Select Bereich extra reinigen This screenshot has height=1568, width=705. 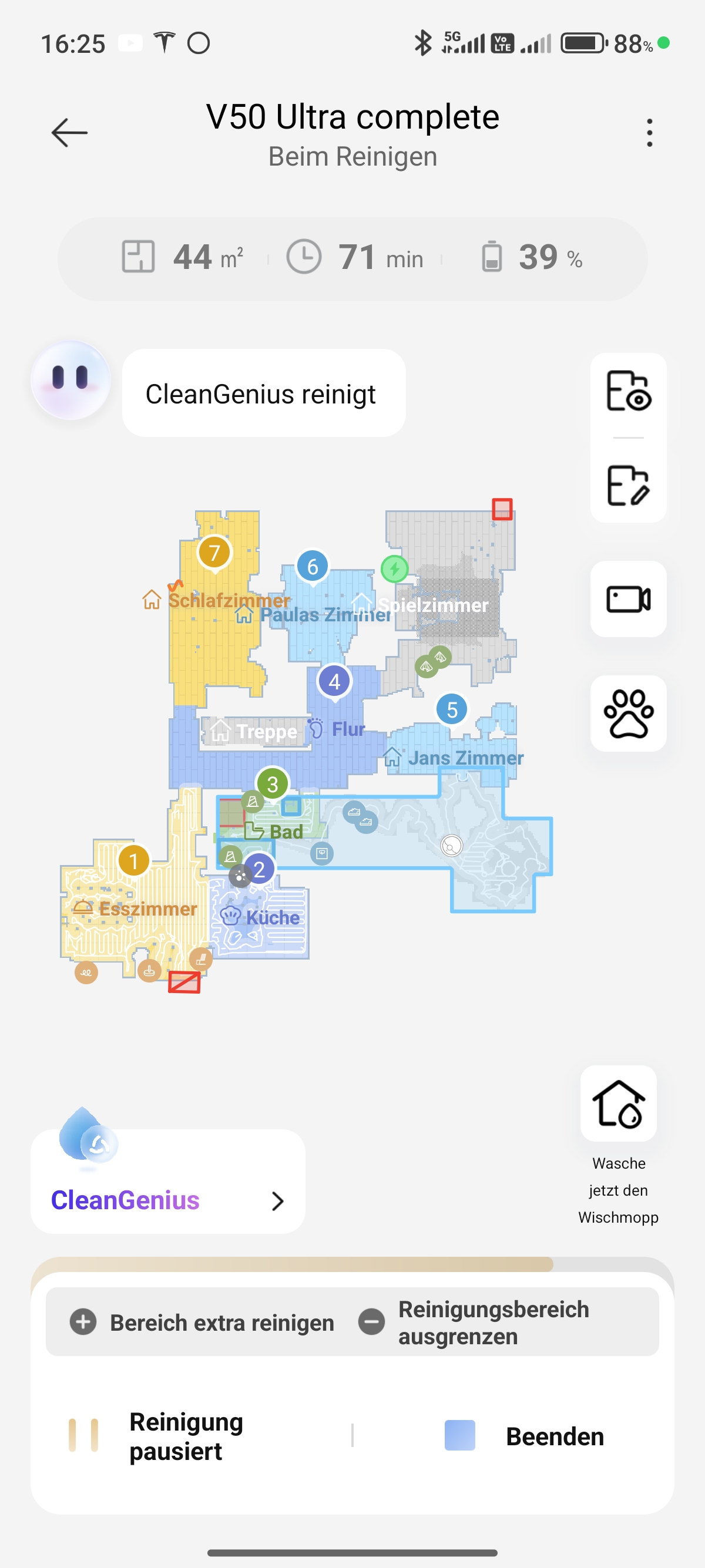[x=203, y=1322]
